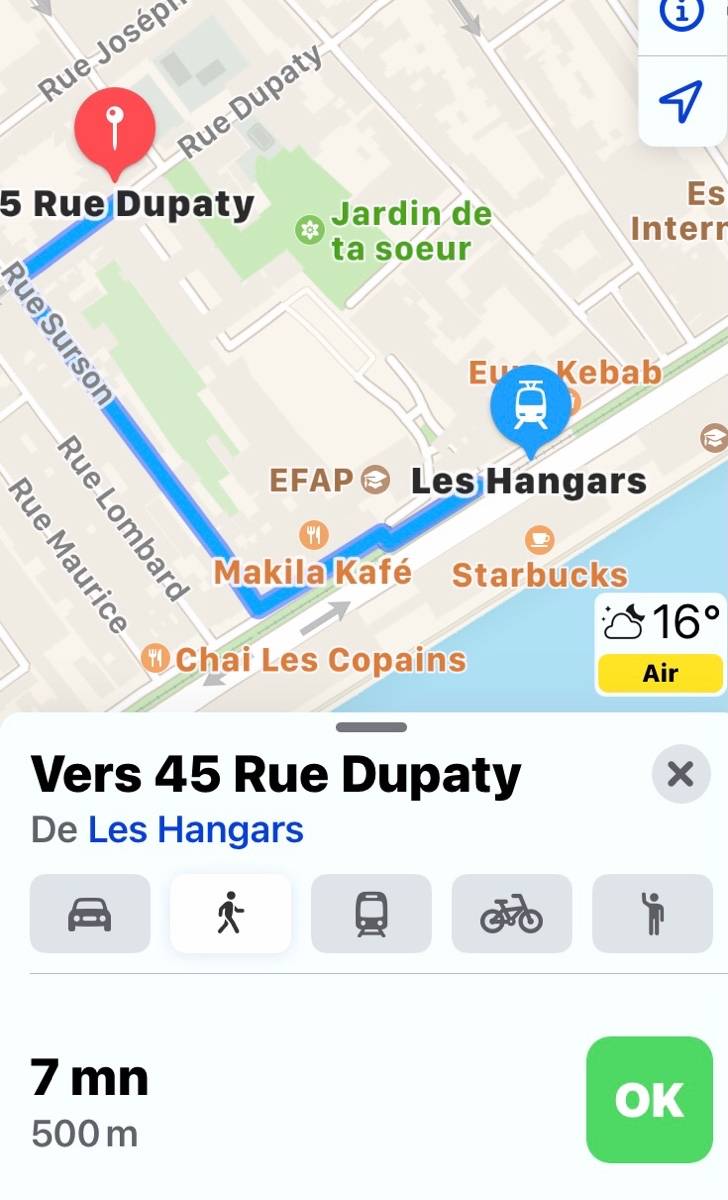The image size is (728, 1200).
Task: Change the starting point Les Hangars
Action: 195,830
